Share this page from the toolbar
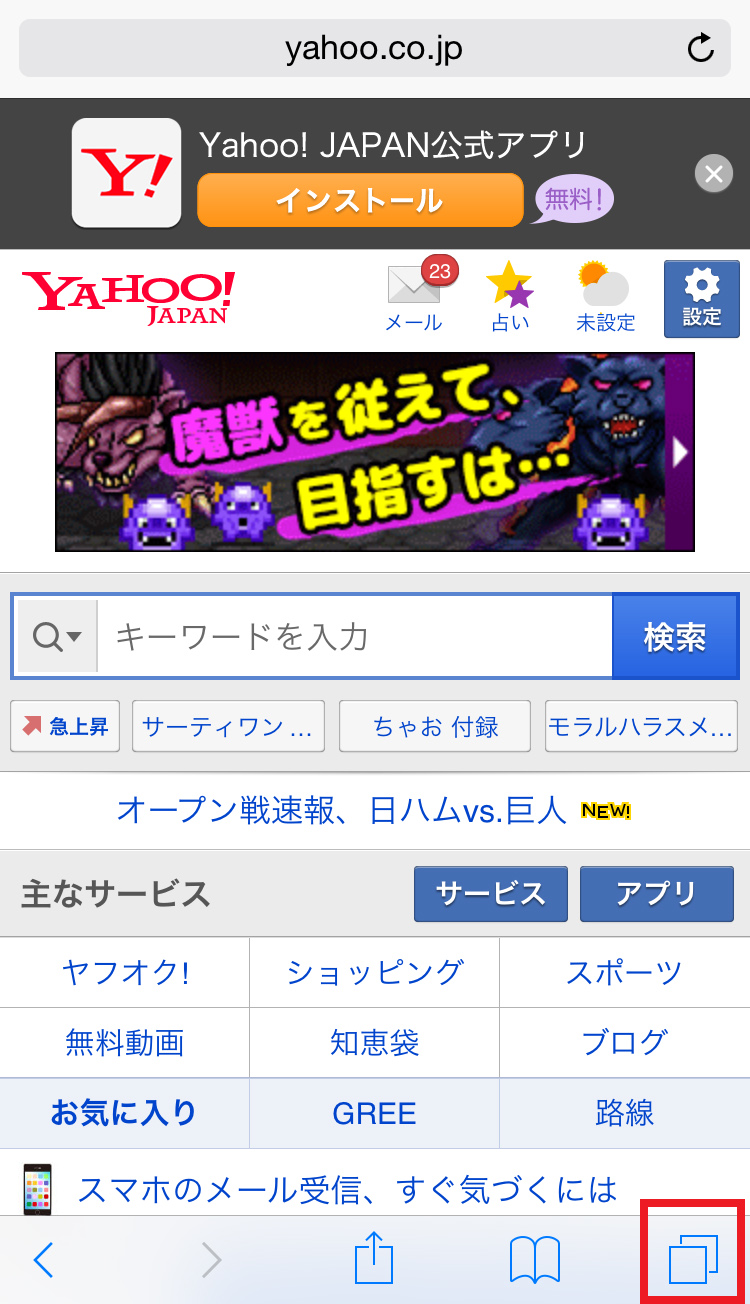The image size is (750, 1304). [374, 1258]
